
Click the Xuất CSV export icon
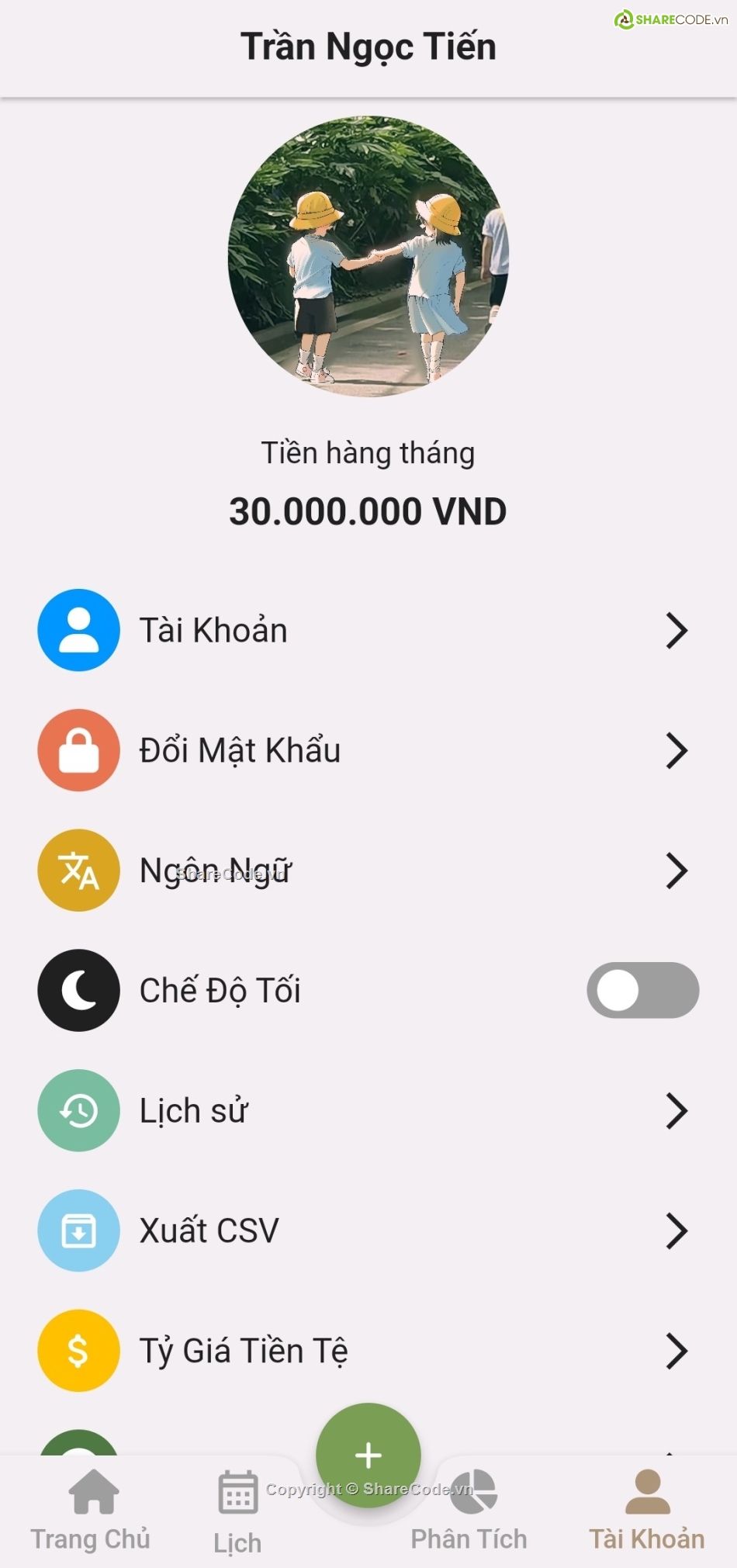click(x=78, y=1231)
